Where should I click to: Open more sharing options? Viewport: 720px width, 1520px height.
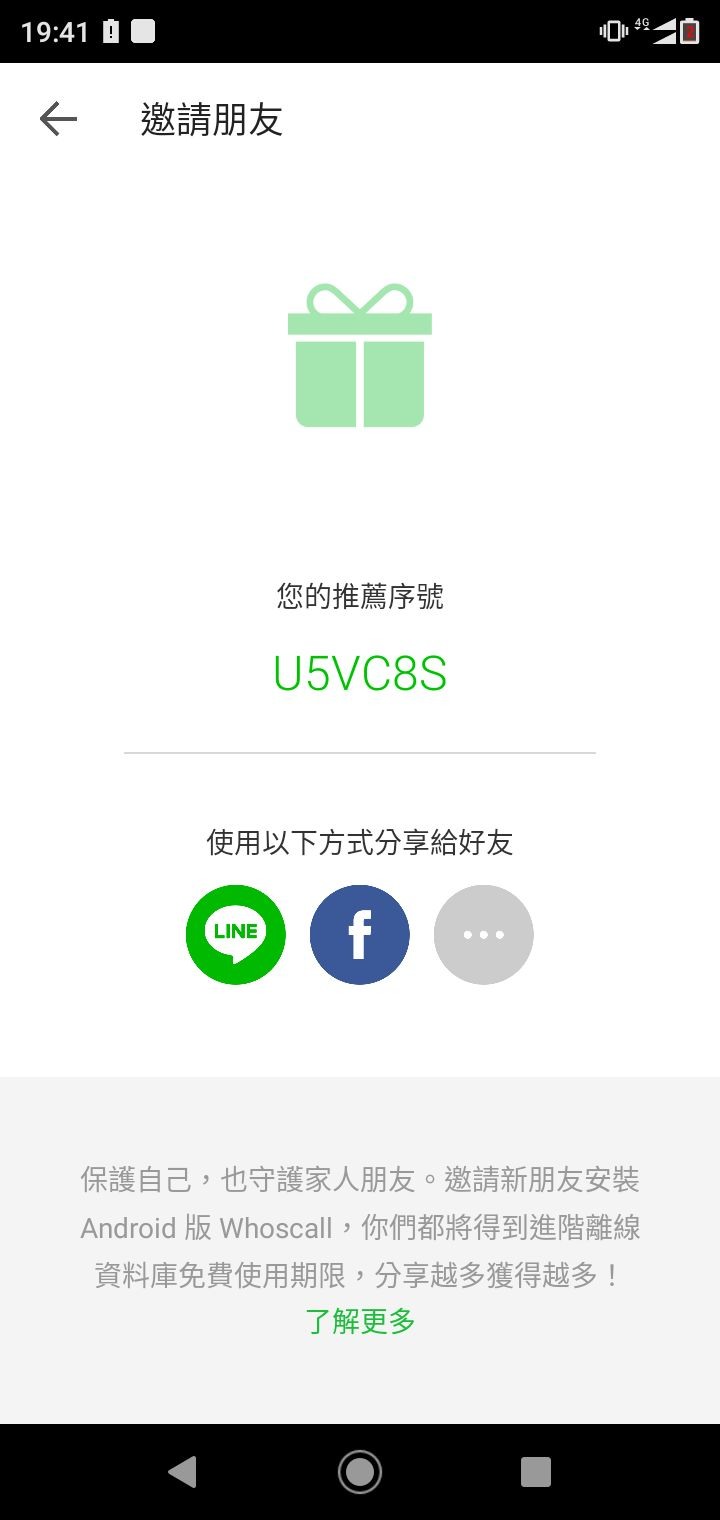pos(484,934)
